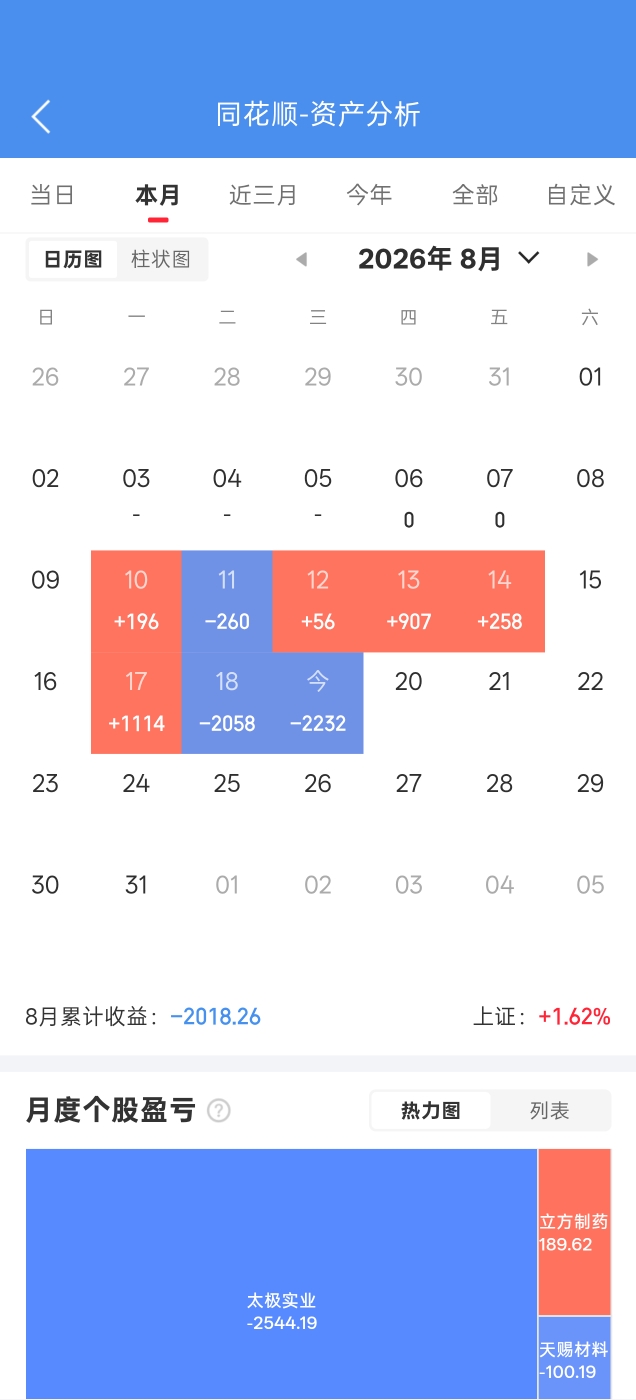Open the day 17 cell showing +1114
636x1400 pixels.
[x=136, y=703]
